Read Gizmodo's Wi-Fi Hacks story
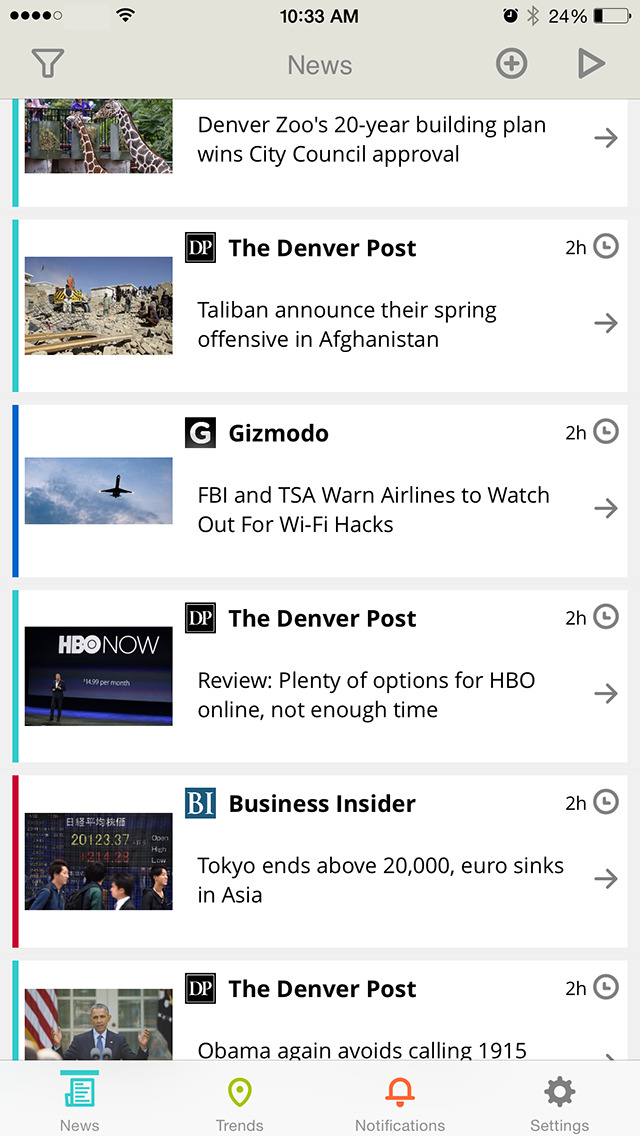This screenshot has height=1136, width=640. (x=320, y=491)
